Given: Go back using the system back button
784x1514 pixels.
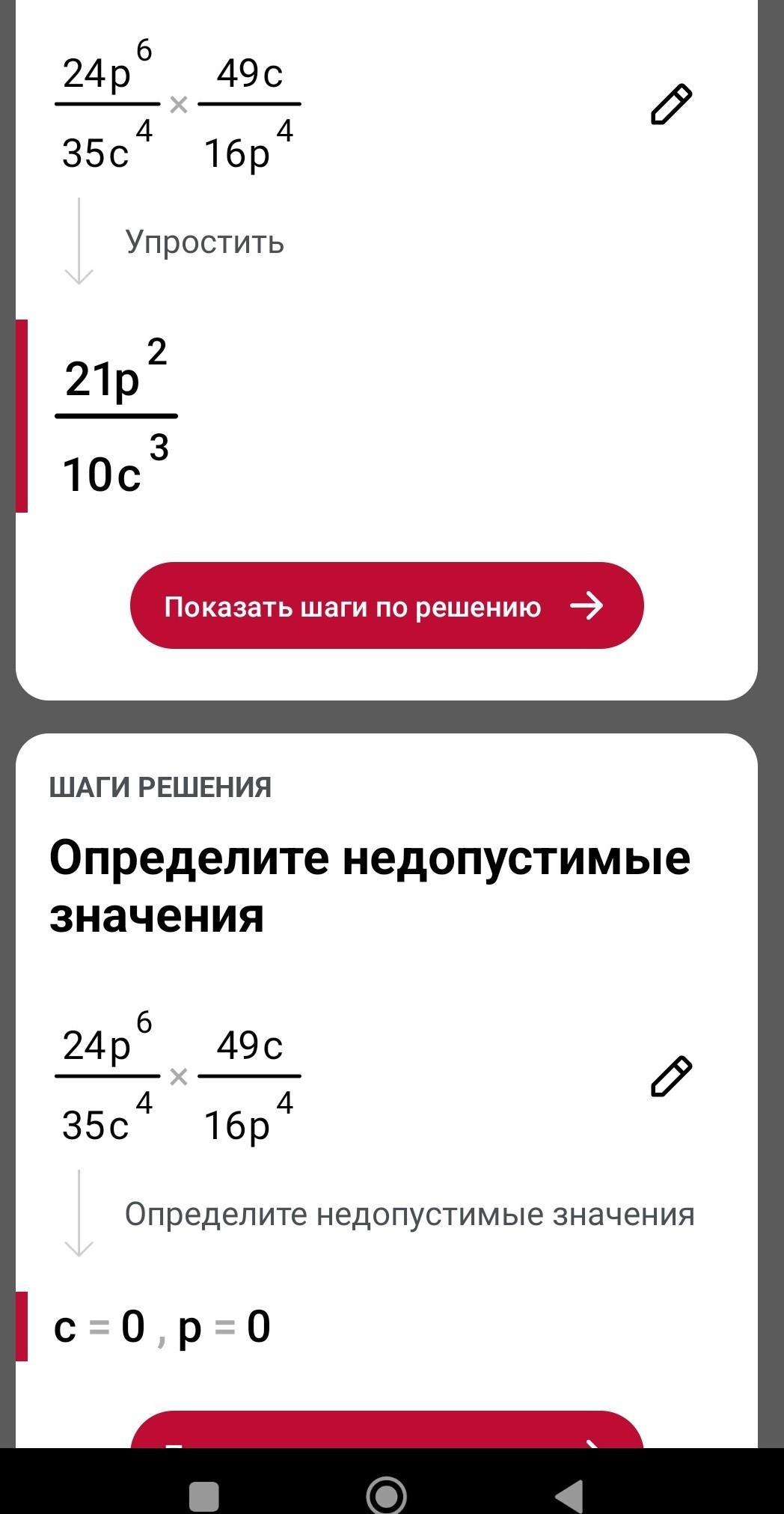Looking at the screenshot, I should (x=570, y=1495).
